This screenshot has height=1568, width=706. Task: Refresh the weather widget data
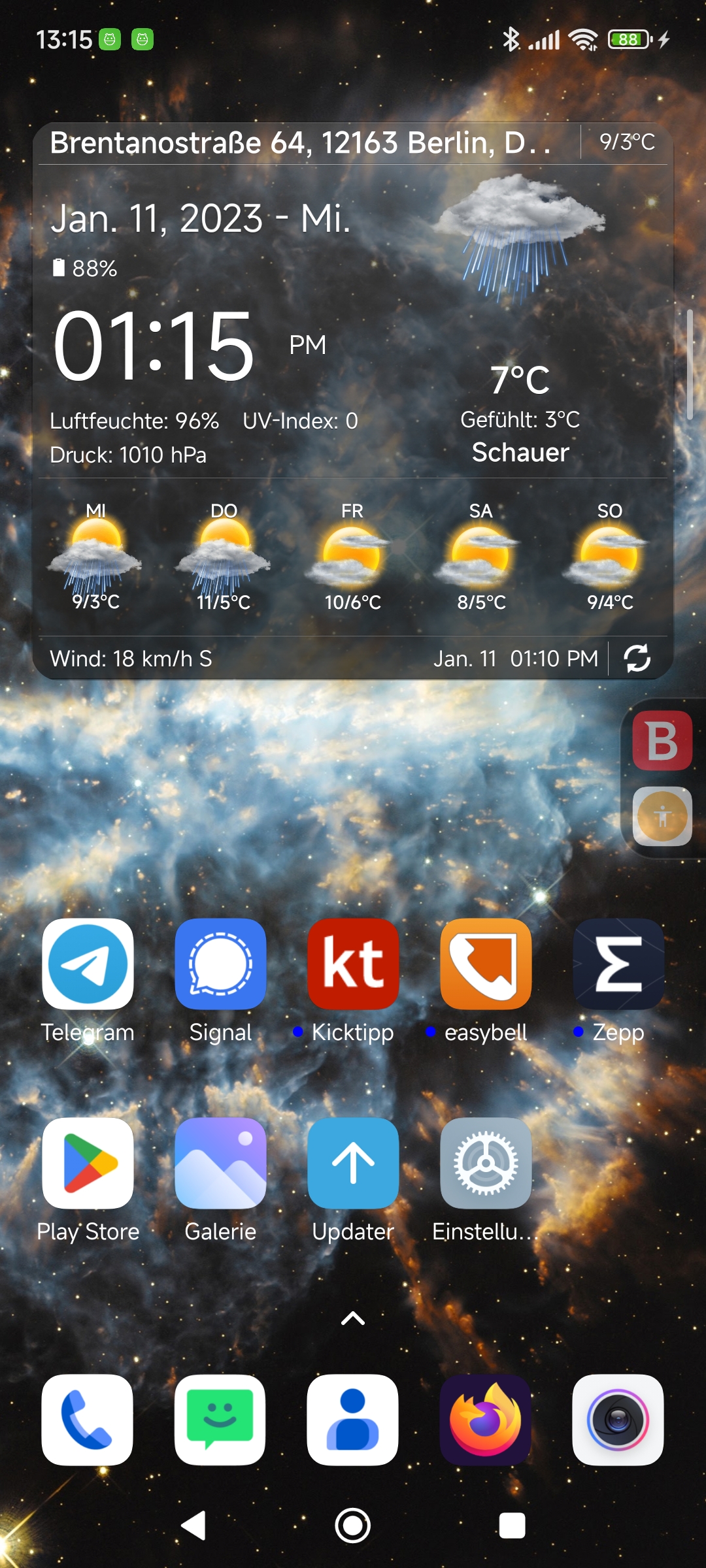tap(637, 658)
